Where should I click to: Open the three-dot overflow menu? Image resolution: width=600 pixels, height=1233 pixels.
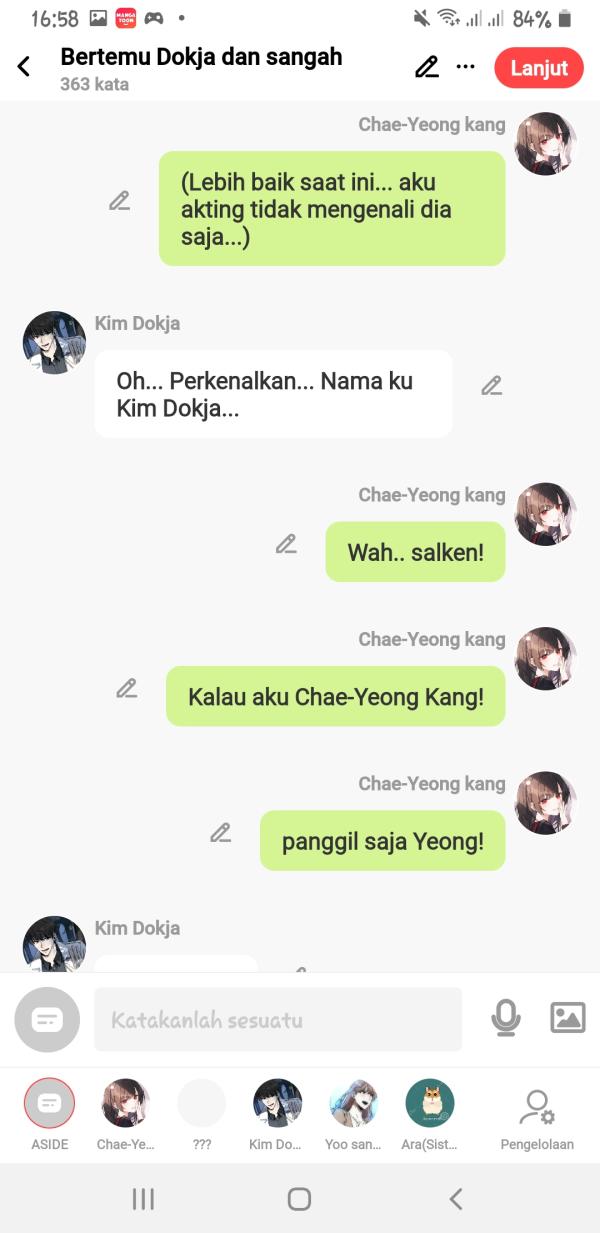point(465,67)
